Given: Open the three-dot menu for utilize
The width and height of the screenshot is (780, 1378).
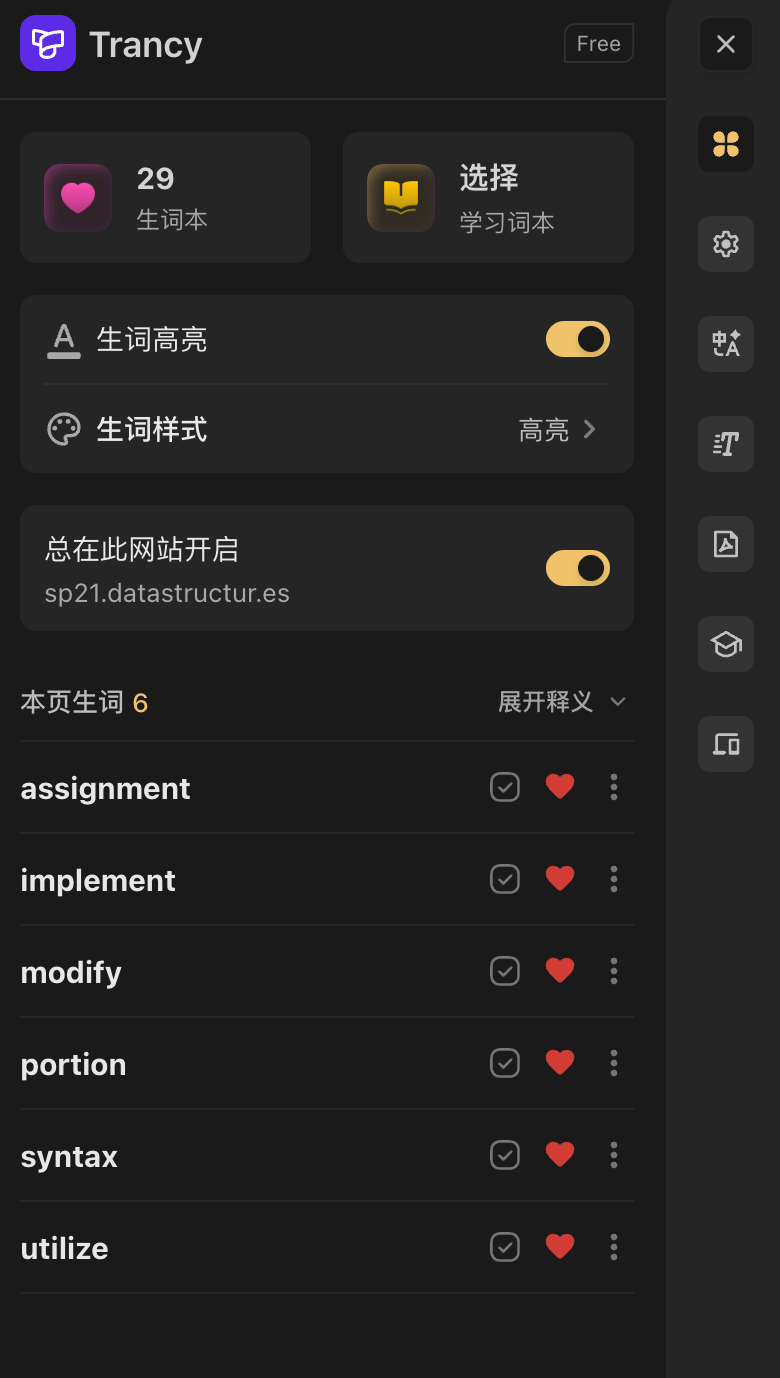Looking at the screenshot, I should click(x=614, y=1247).
